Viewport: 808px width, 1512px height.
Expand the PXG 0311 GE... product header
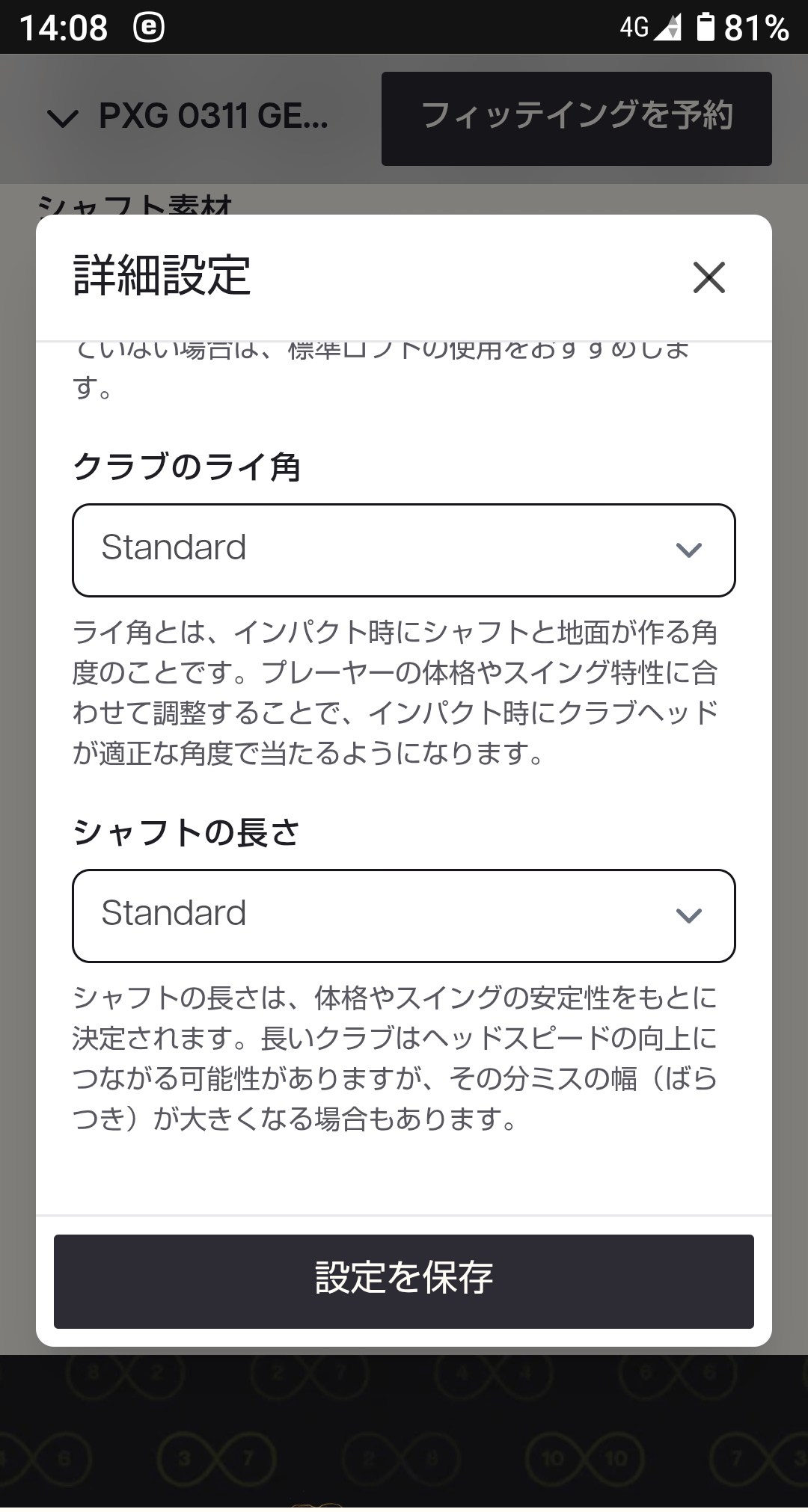[x=187, y=117]
